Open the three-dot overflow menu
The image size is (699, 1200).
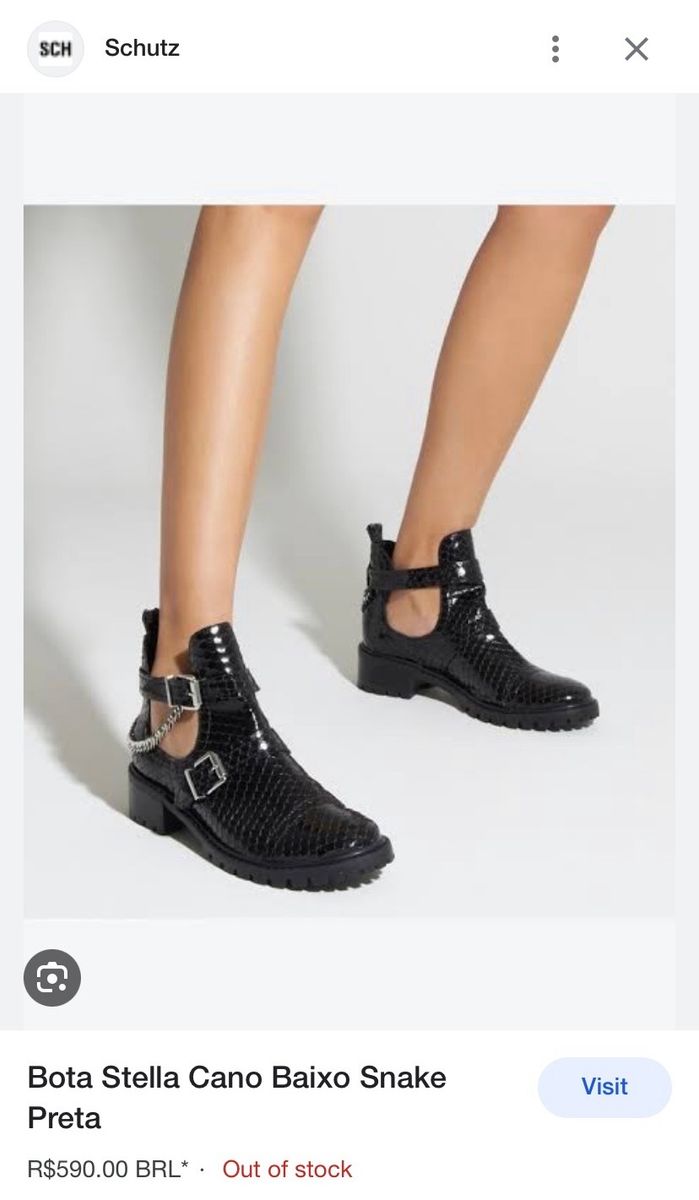point(555,48)
